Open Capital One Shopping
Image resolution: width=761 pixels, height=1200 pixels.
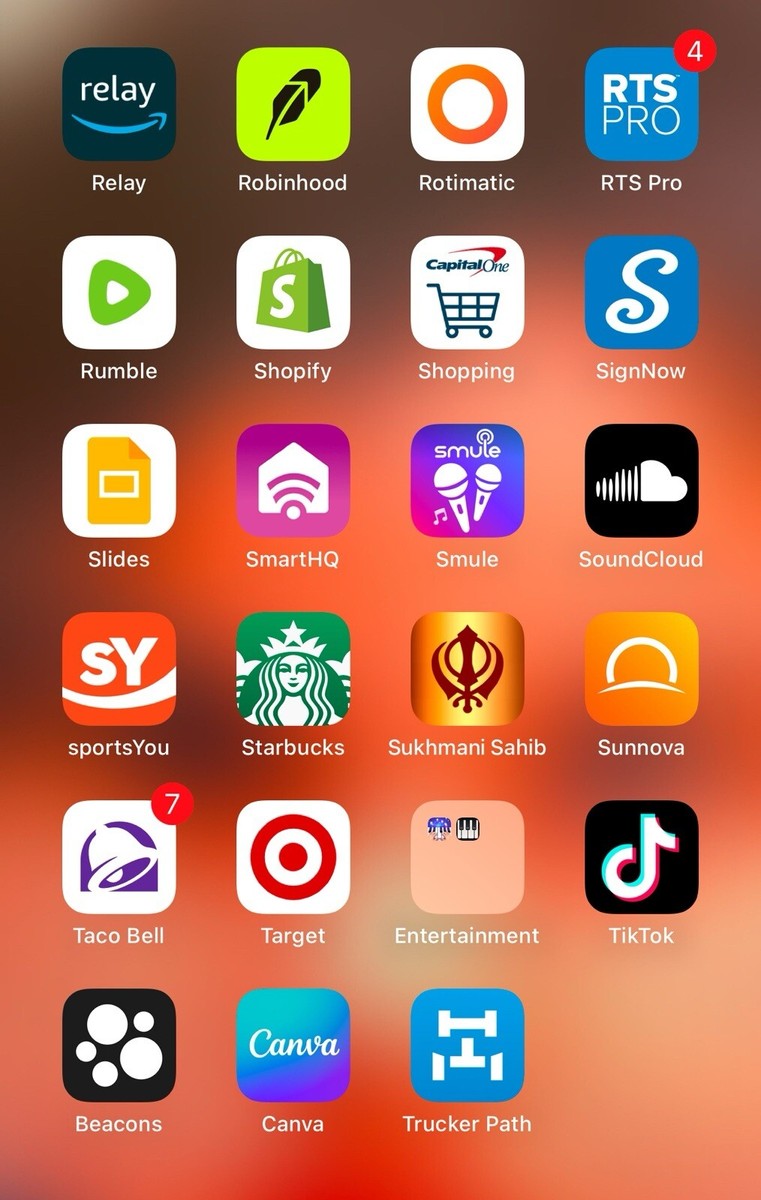pos(467,292)
